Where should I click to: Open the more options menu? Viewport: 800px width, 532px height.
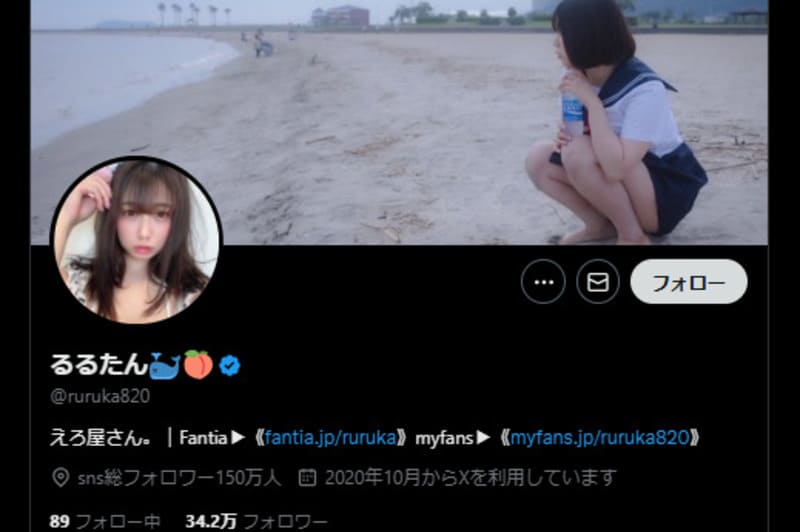pos(543,282)
